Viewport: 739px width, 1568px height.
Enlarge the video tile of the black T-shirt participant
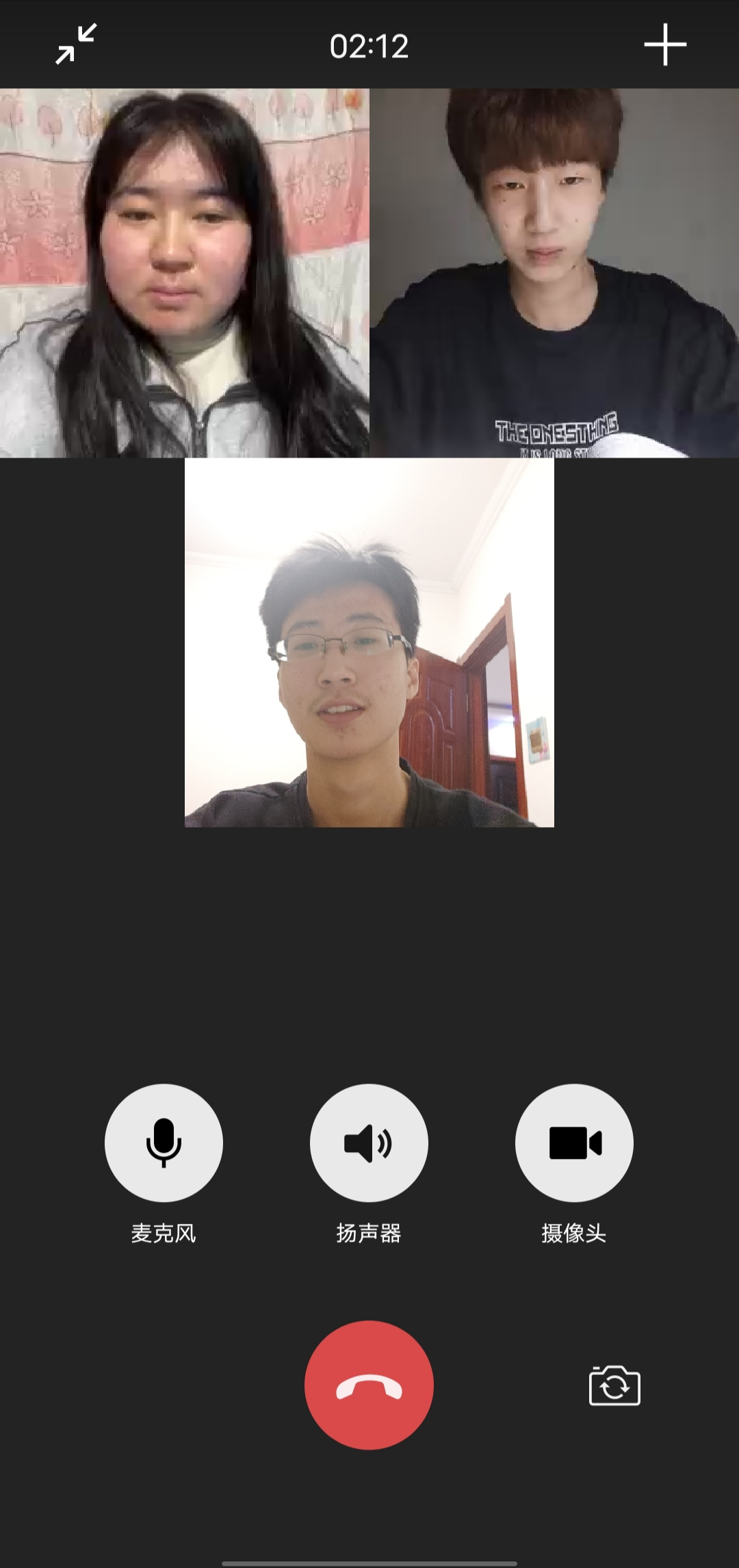554,272
